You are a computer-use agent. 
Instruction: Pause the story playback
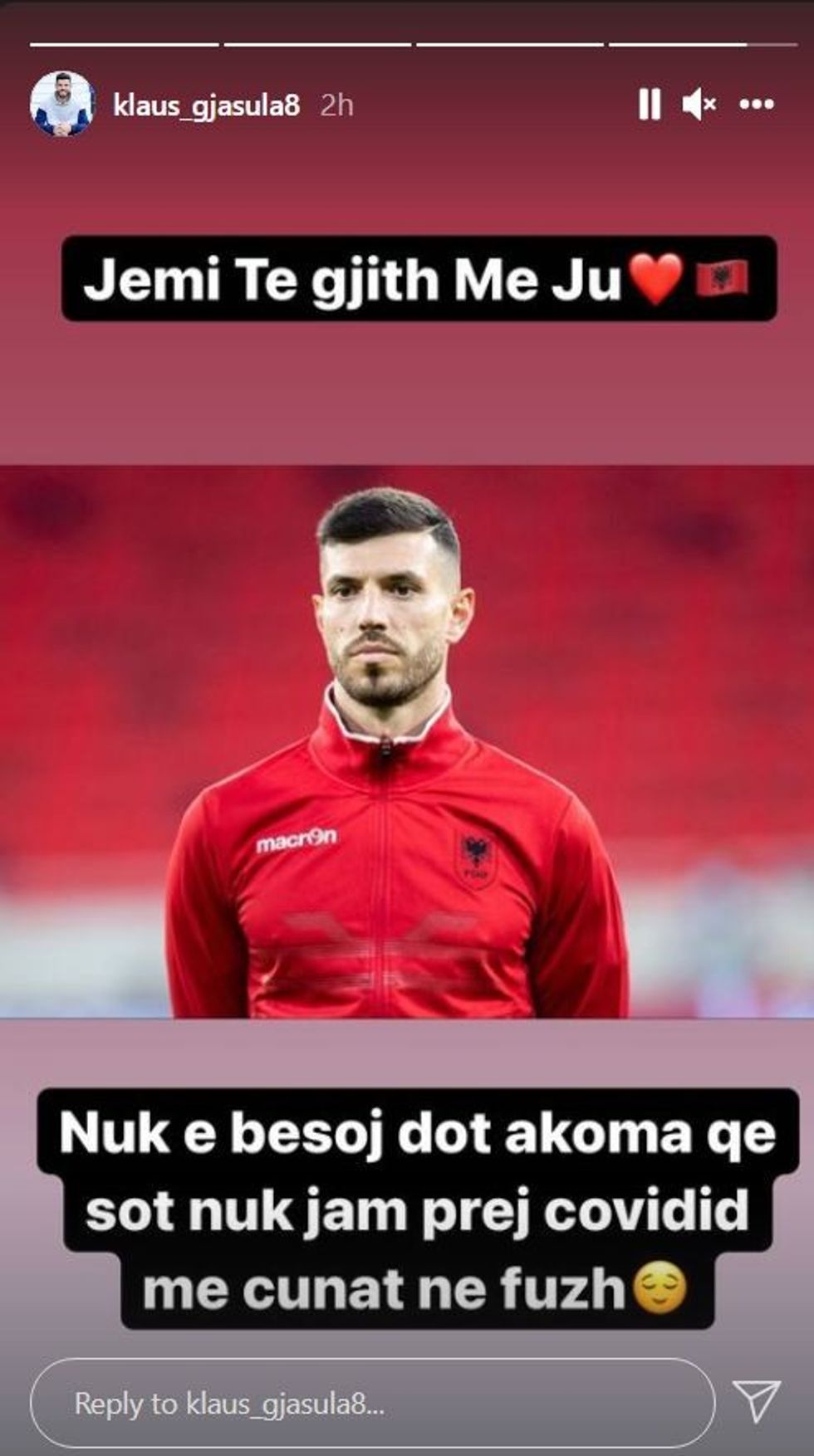pyautogui.click(x=649, y=105)
